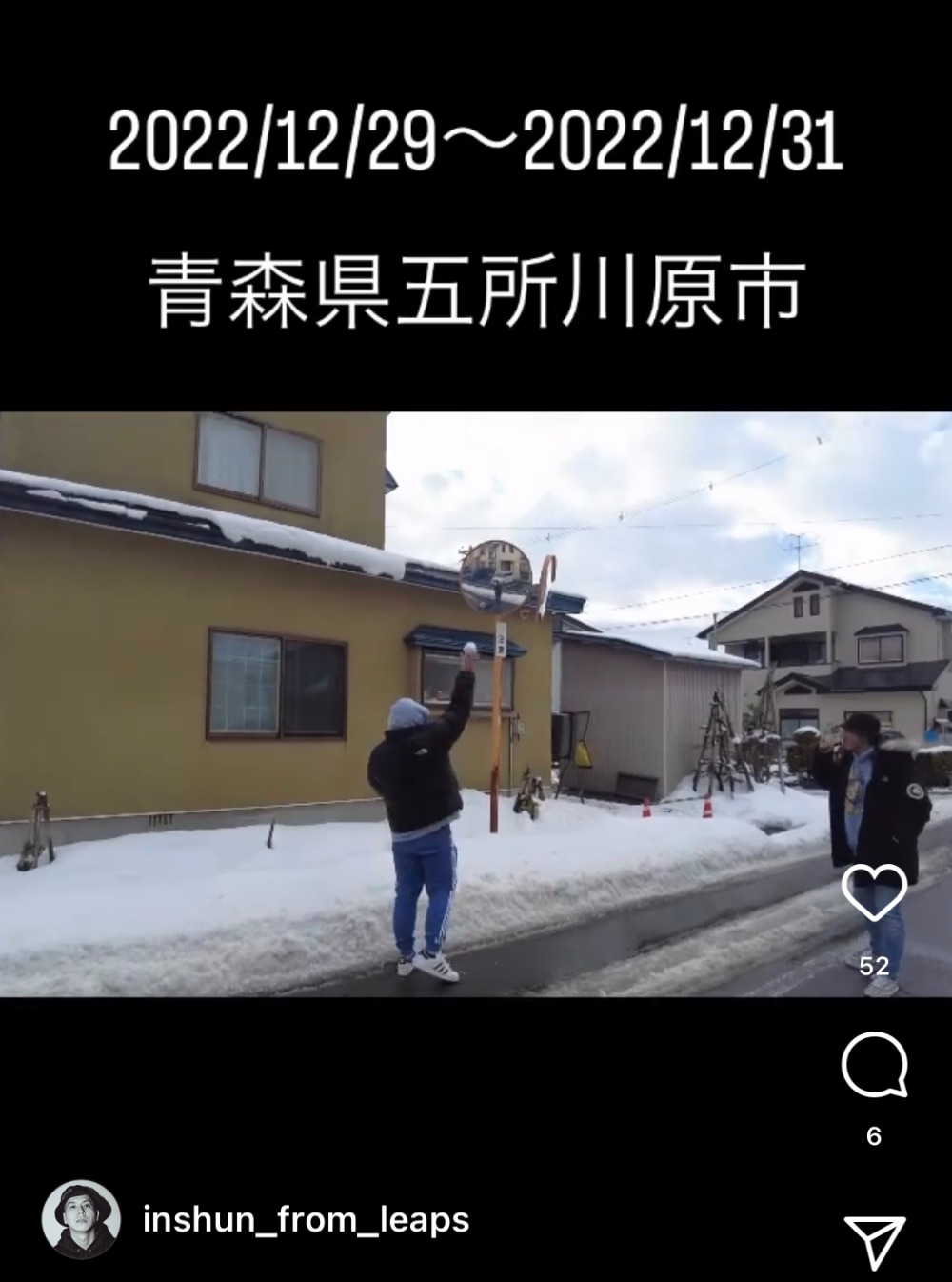The image size is (952, 1282).
Task: Open the comments on this reel
Action: pyautogui.click(x=874, y=1065)
